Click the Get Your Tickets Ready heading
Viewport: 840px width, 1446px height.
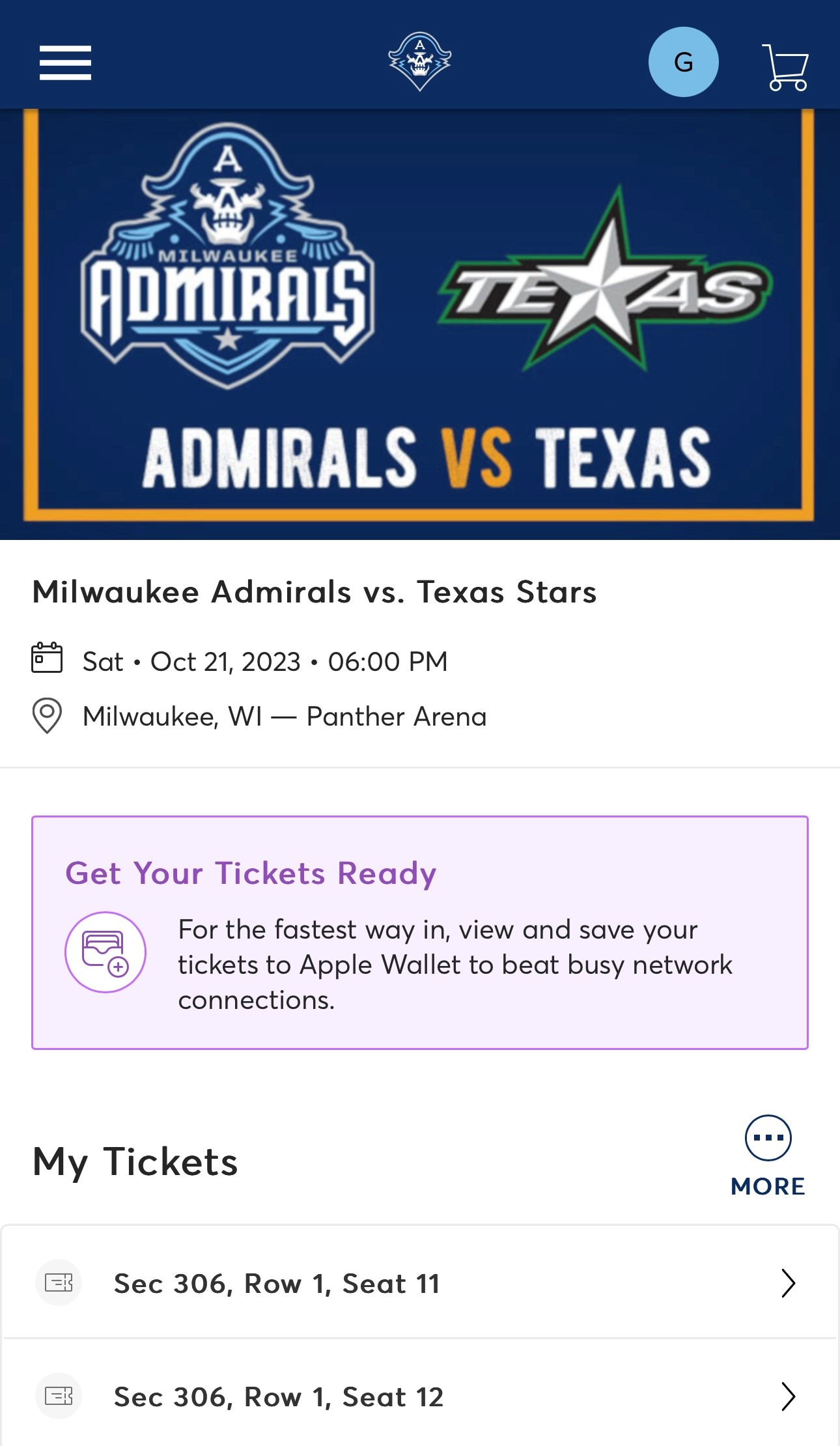(x=251, y=872)
